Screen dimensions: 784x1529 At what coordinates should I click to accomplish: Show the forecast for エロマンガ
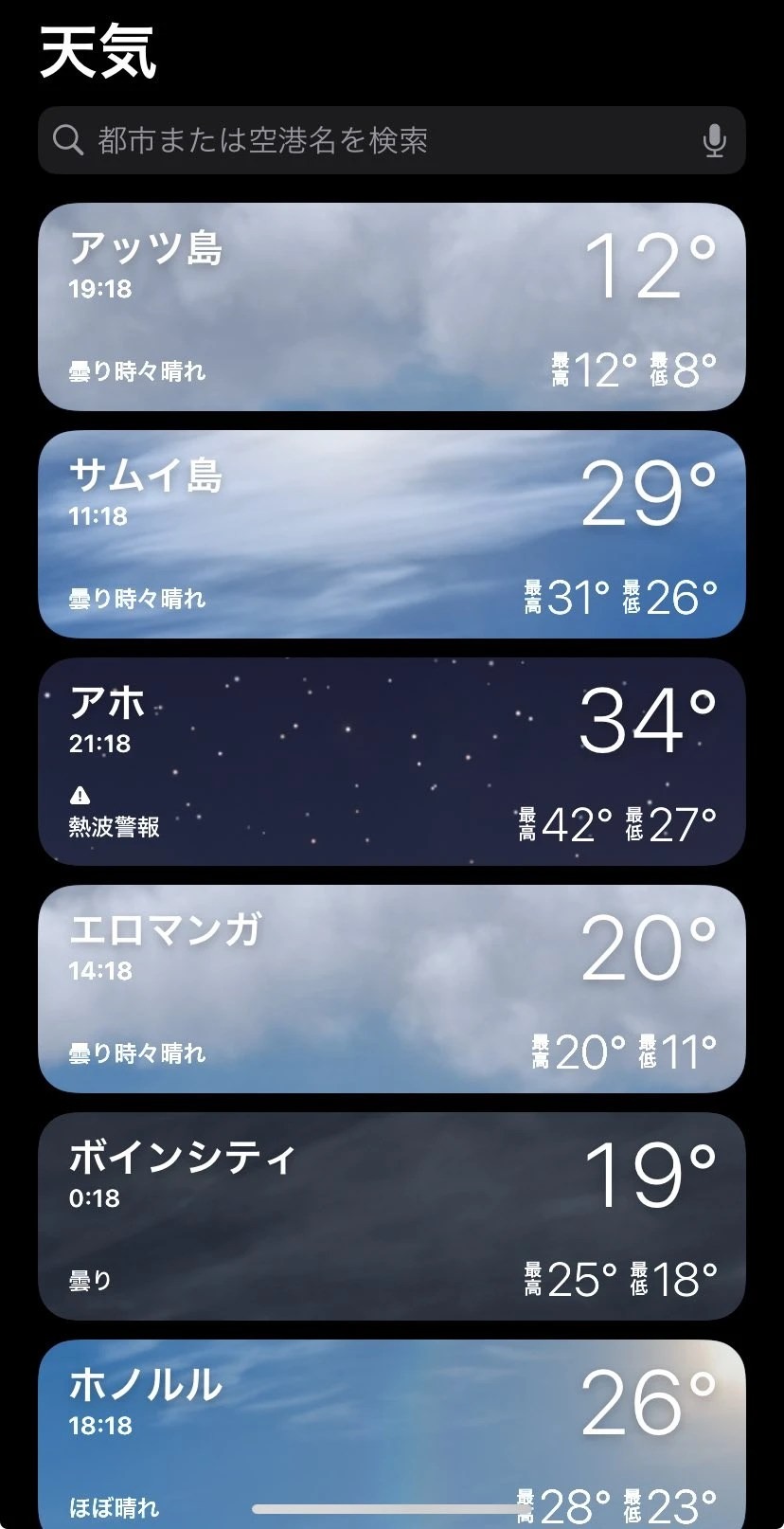pos(392,989)
